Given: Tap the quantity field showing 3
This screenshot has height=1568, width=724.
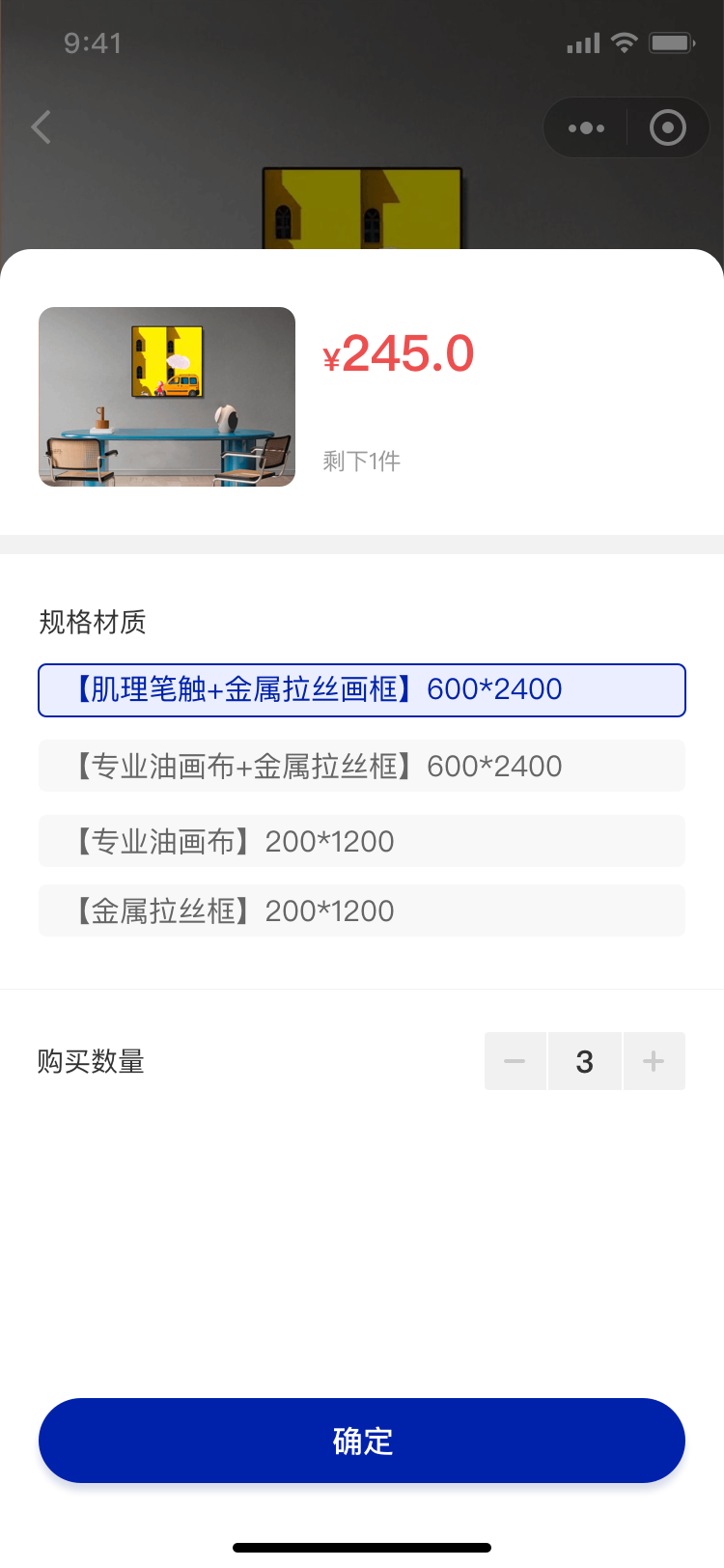Looking at the screenshot, I should click(x=584, y=1061).
